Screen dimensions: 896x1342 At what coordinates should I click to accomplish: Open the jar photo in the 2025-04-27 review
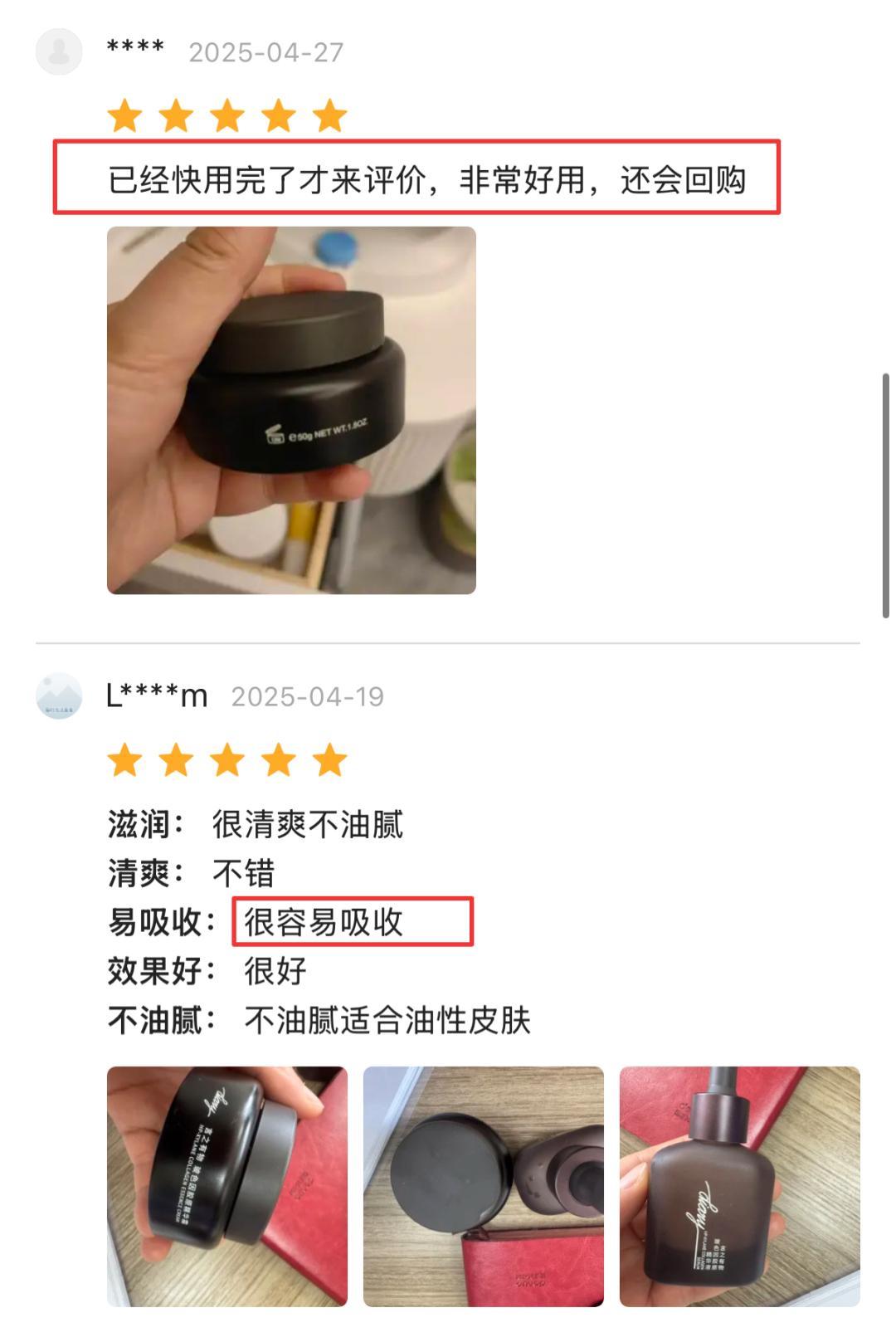click(x=291, y=410)
